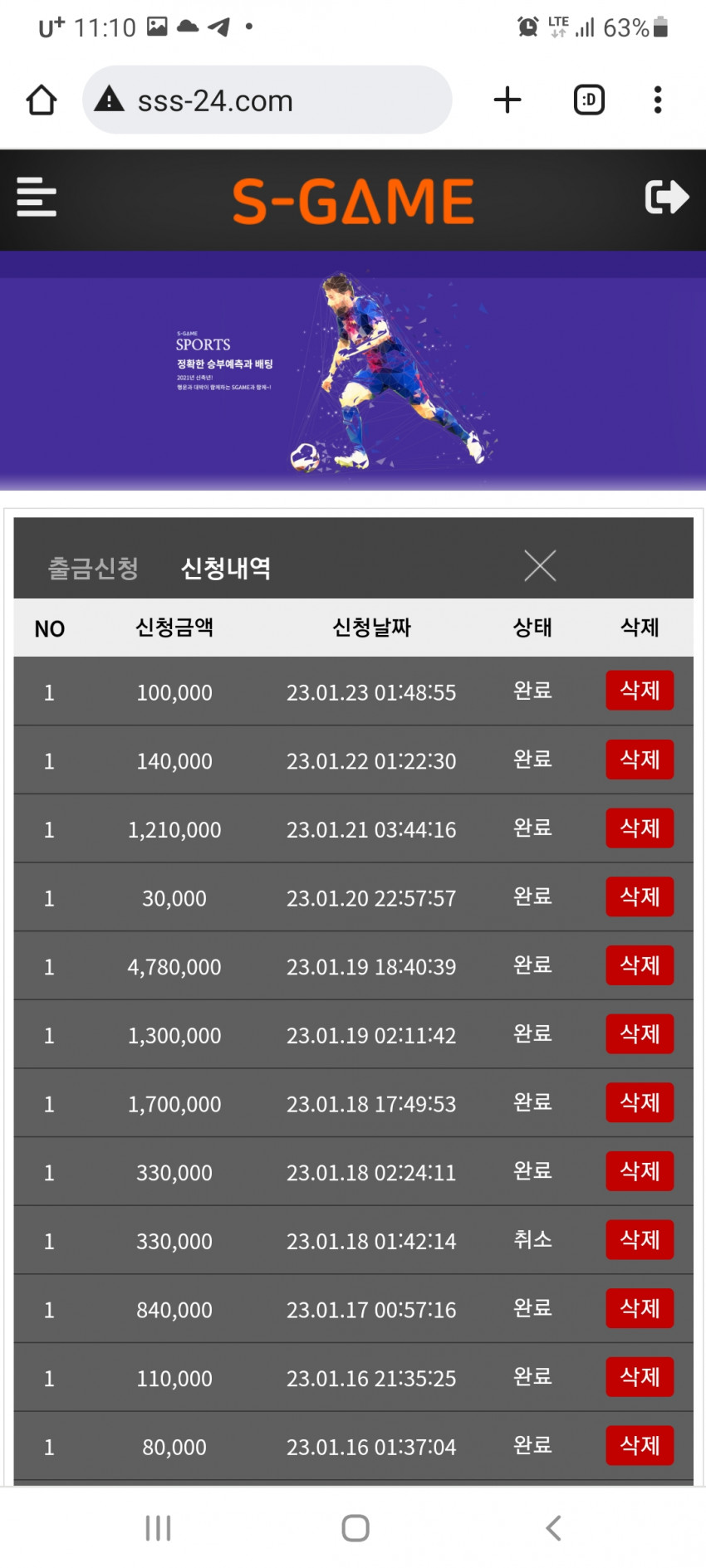Open the tab switcher
706x1568 pixels.
pos(589,100)
